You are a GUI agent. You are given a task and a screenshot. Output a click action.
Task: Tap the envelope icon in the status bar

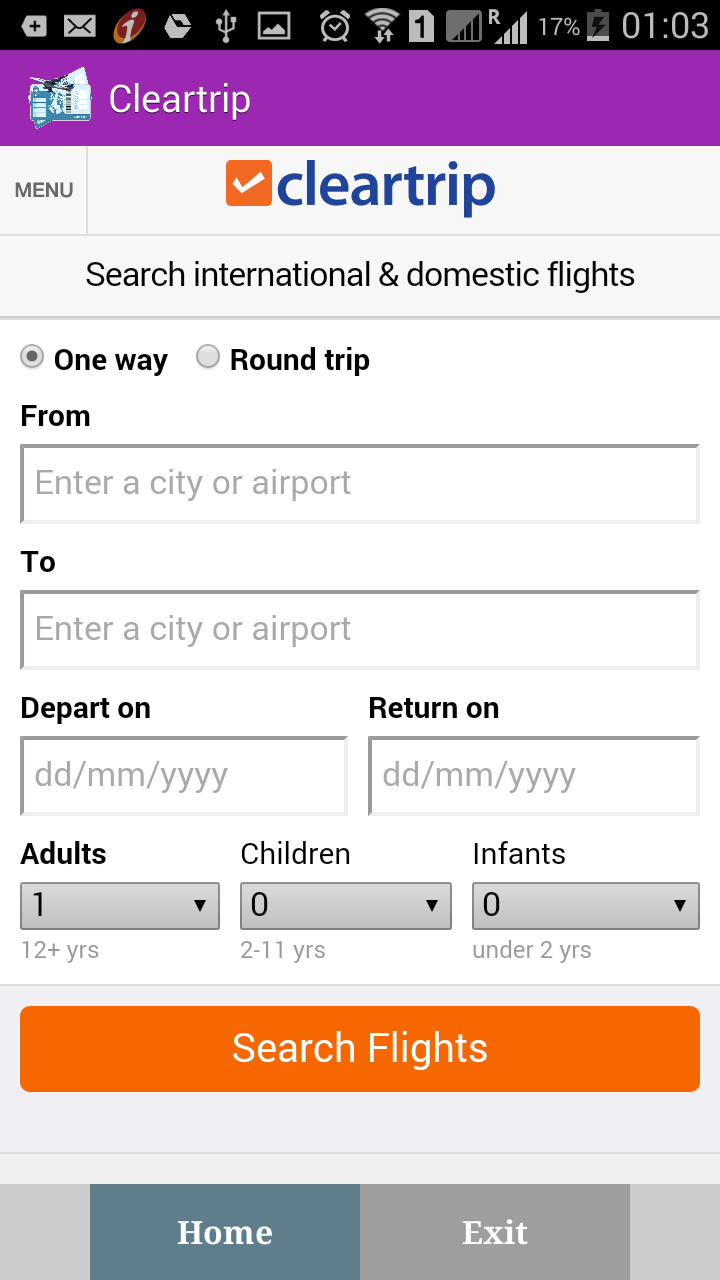(x=80, y=25)
